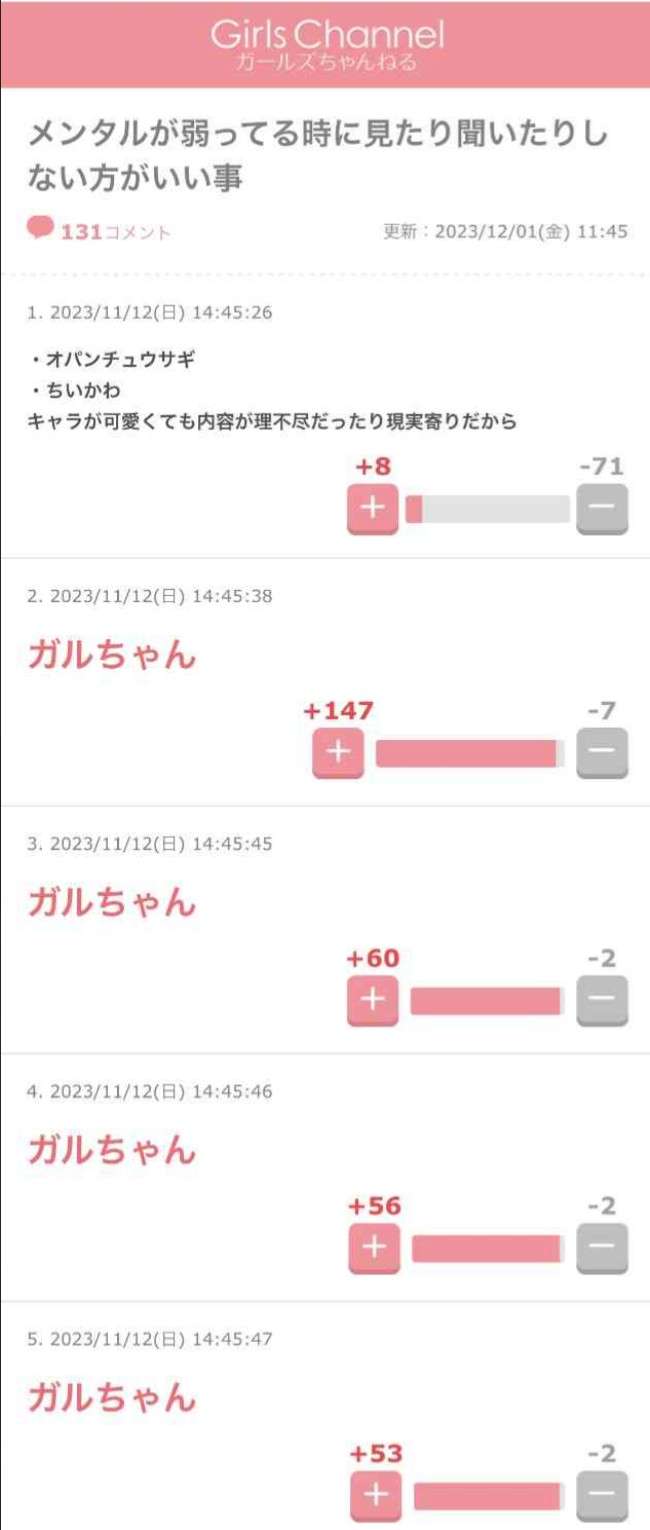The height and width of the screenshot is (1530, 650).
Task: Upvote comment 1 with the plus button
Action: point(372,508)
